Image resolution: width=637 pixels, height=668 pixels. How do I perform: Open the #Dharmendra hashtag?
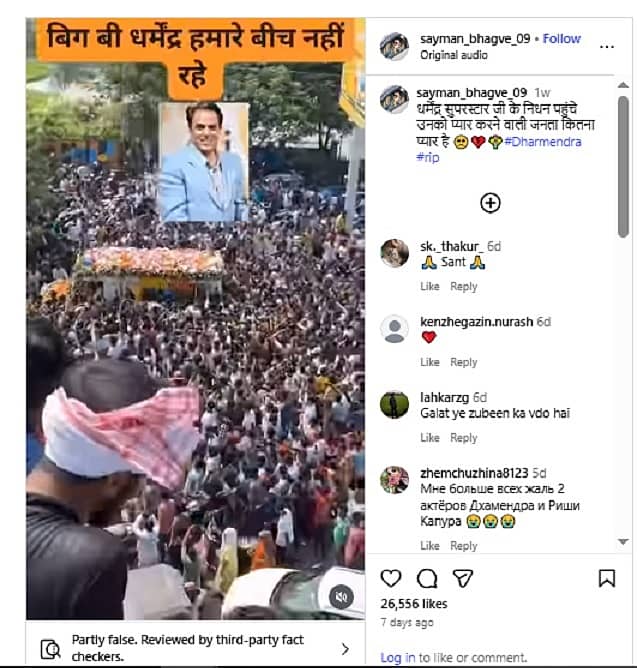542,142
